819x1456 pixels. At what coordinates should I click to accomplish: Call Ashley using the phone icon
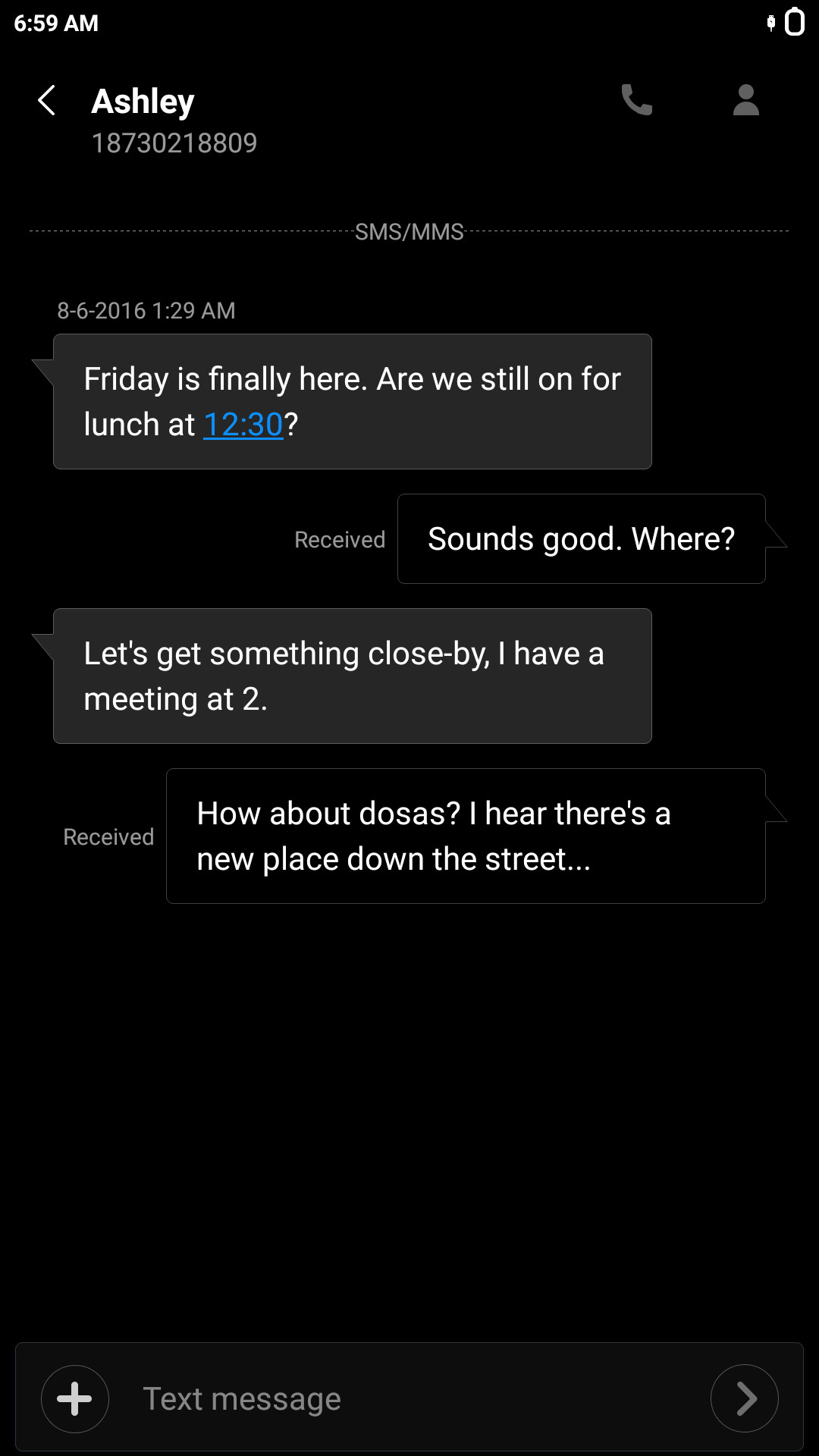pyautogui.click(x=637, y=99)
